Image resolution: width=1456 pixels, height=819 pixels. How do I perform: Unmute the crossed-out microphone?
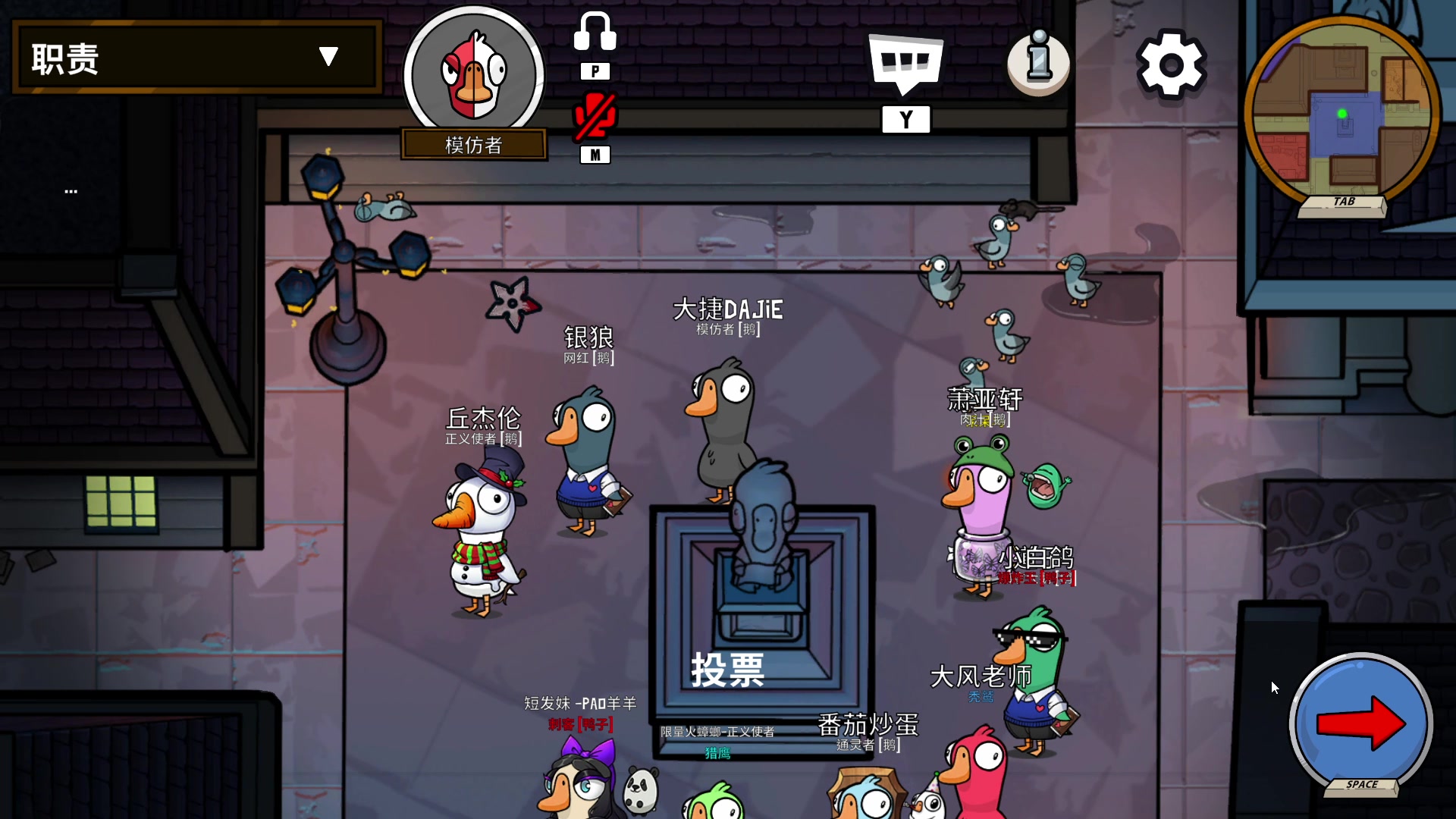[x=595, y=116]
